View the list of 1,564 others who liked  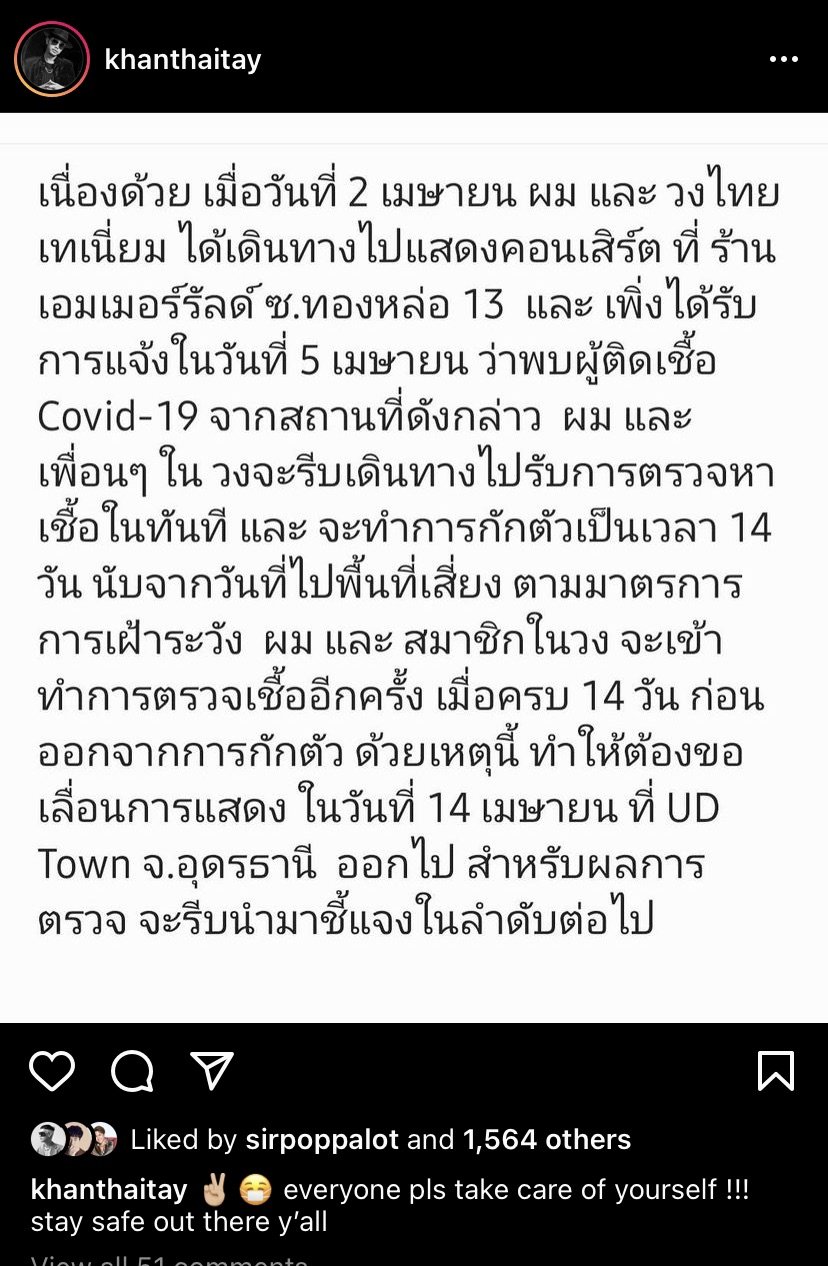546,1139
